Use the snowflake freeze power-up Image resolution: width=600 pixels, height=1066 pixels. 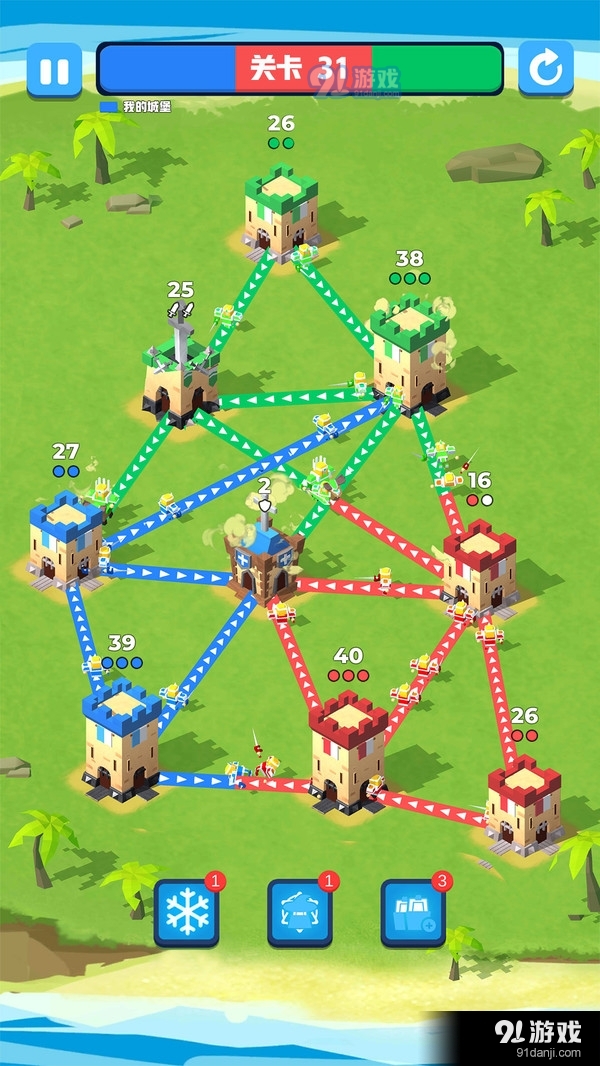click(x=186, y=913)
